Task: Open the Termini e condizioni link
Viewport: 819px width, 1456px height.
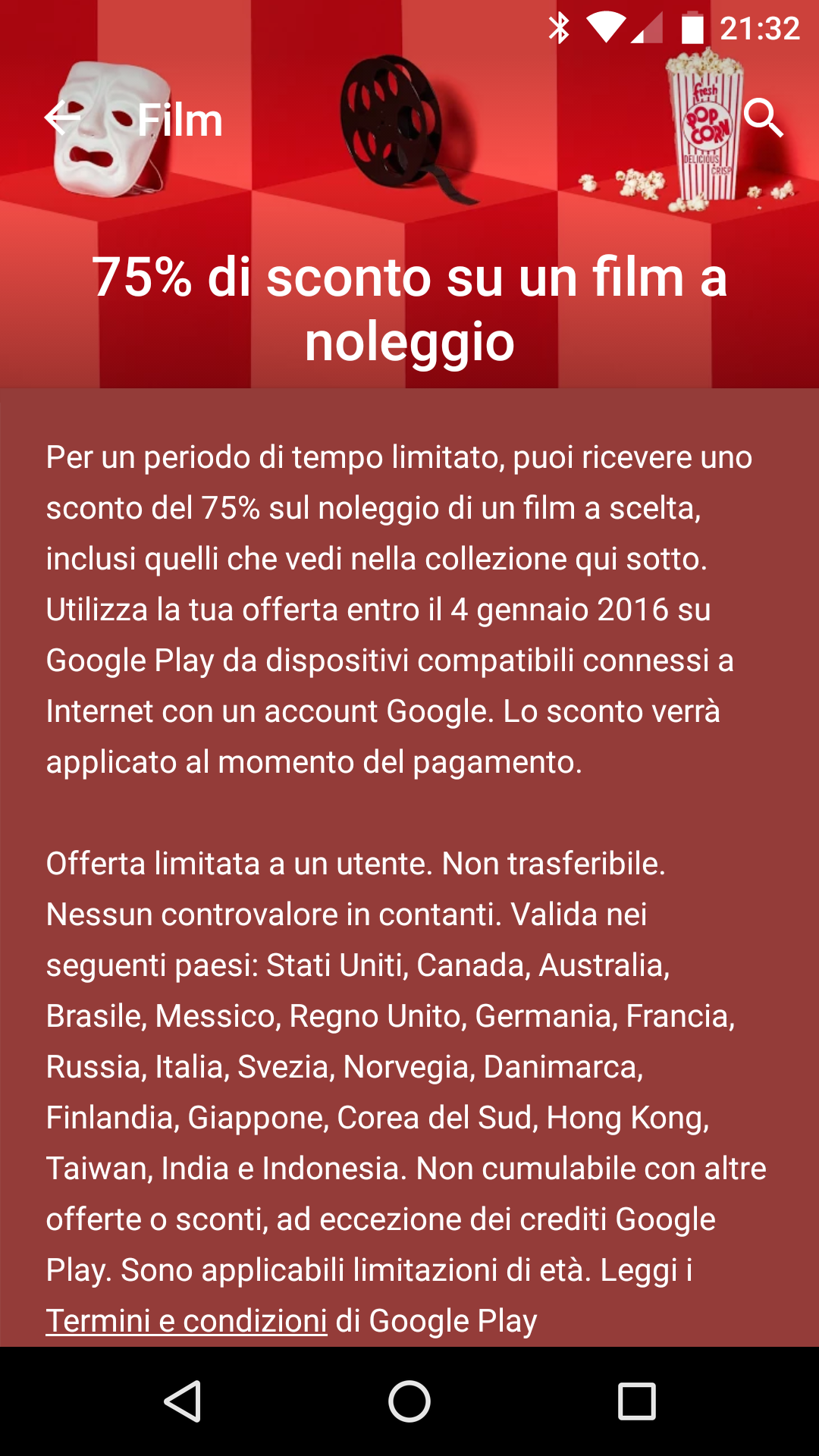Action: 187,1321
